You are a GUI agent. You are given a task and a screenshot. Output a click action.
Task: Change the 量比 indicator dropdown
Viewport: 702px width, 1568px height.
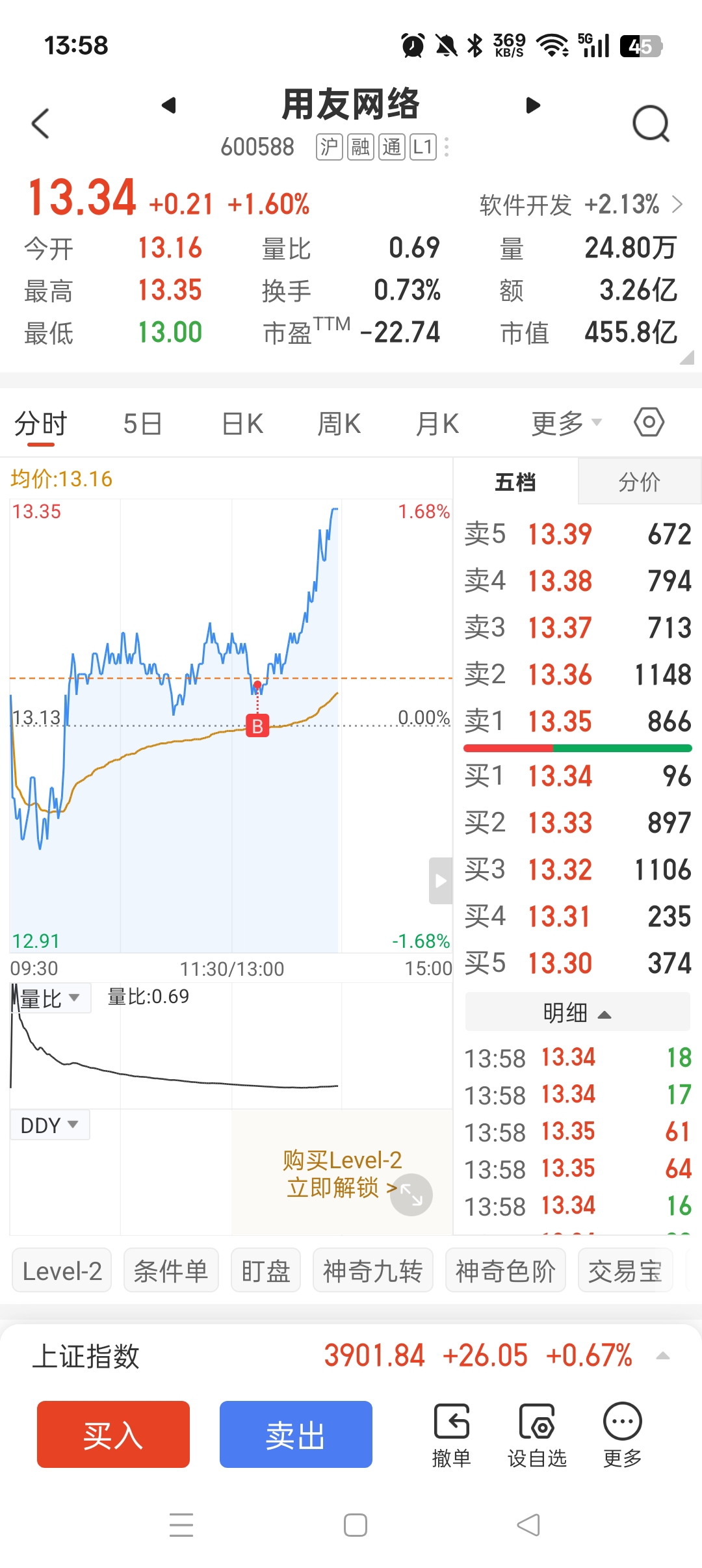50,998
